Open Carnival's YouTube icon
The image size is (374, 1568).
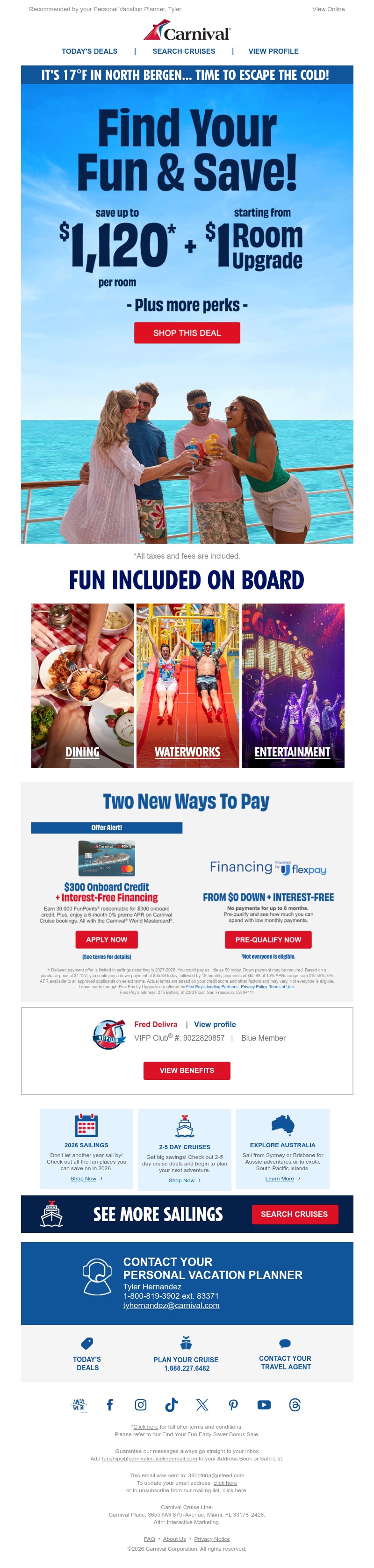click(x=264, y=1404)
